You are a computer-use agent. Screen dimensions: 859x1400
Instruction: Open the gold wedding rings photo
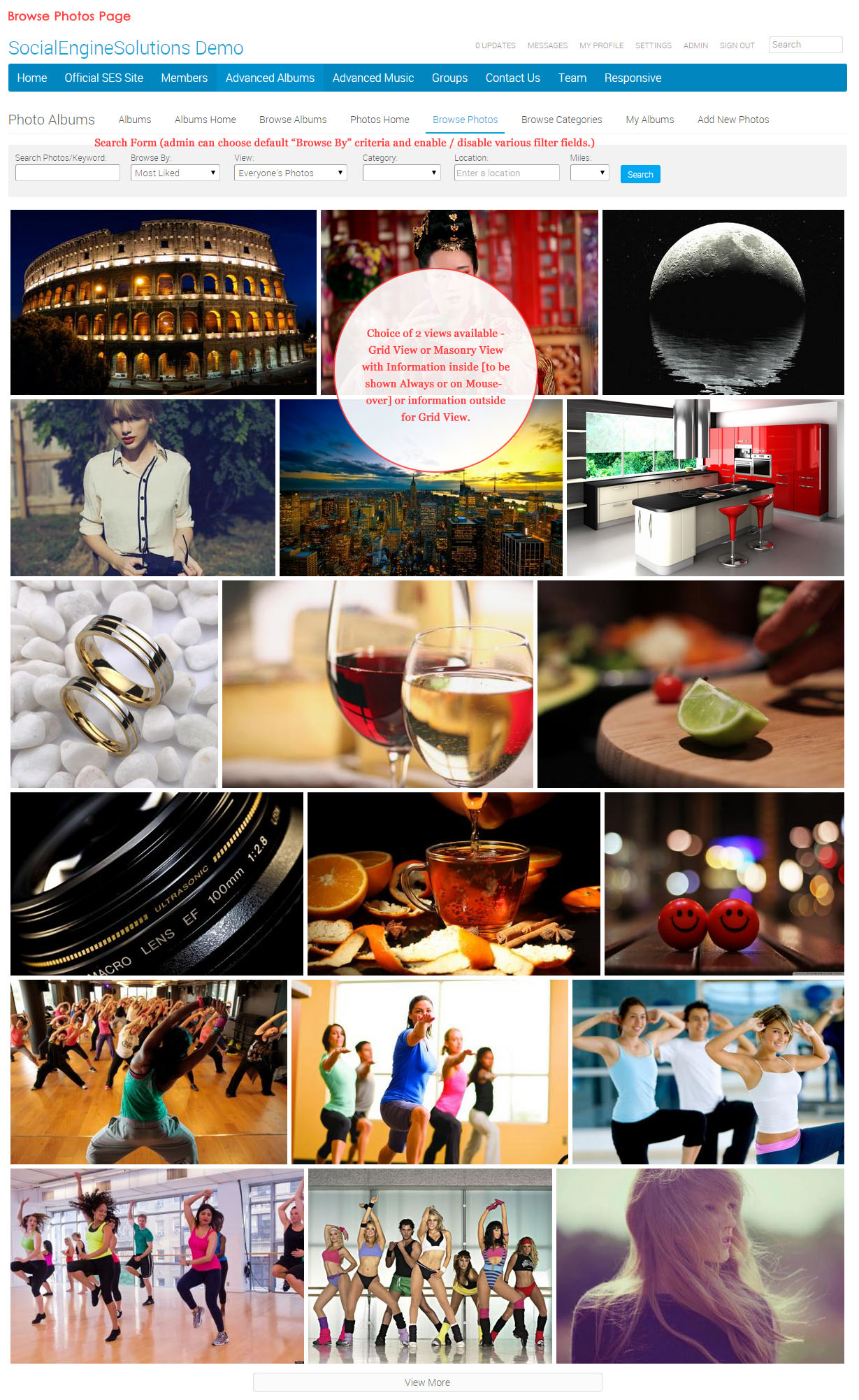pyautogui.click(x=114, y=684)
